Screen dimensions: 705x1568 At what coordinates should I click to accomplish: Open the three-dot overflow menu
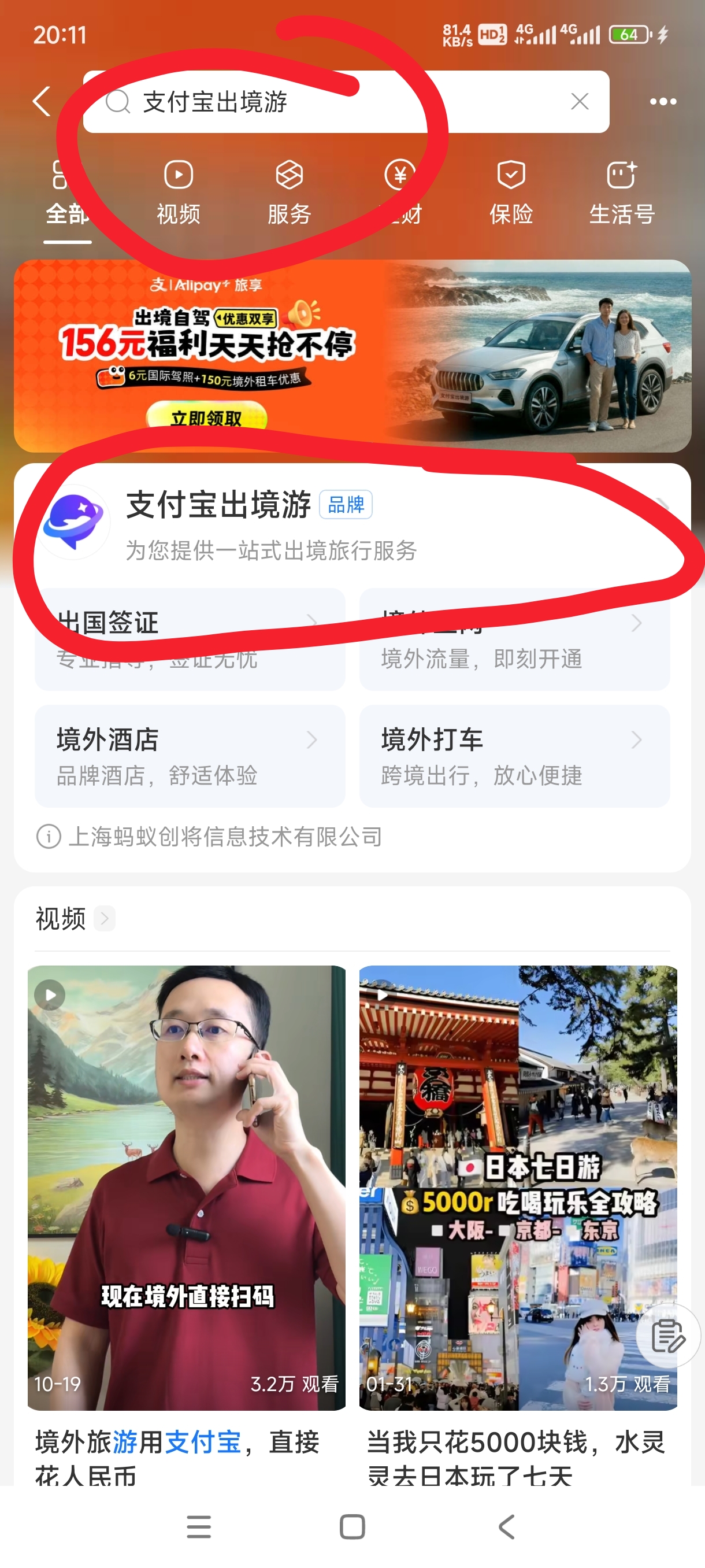click(x=662, y=102)
